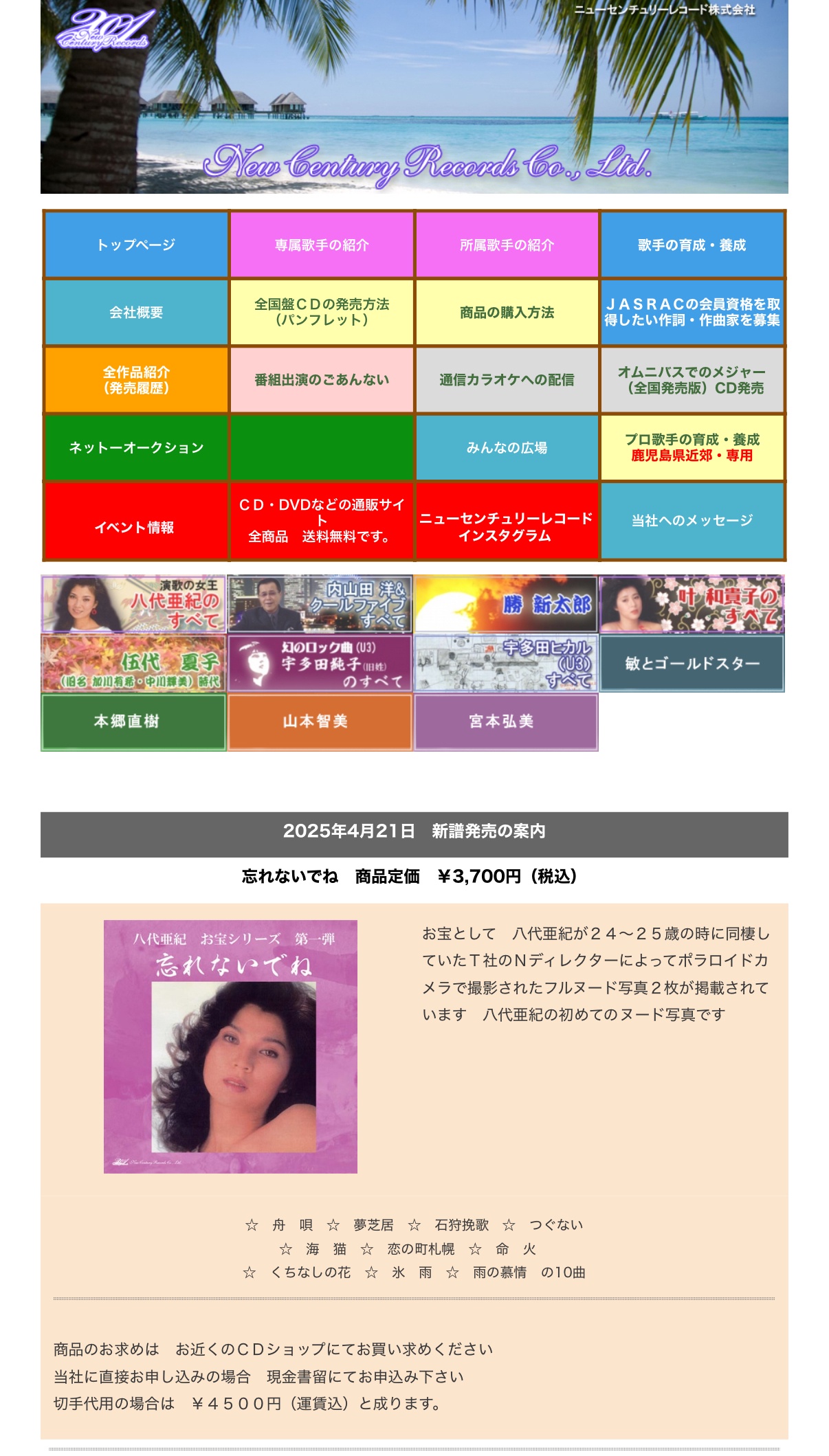The width and height of the screenshot is (829, 1456).
Task: Open ニューセンチュリーレコード インスタグラム link
Action: coord(507,521)
